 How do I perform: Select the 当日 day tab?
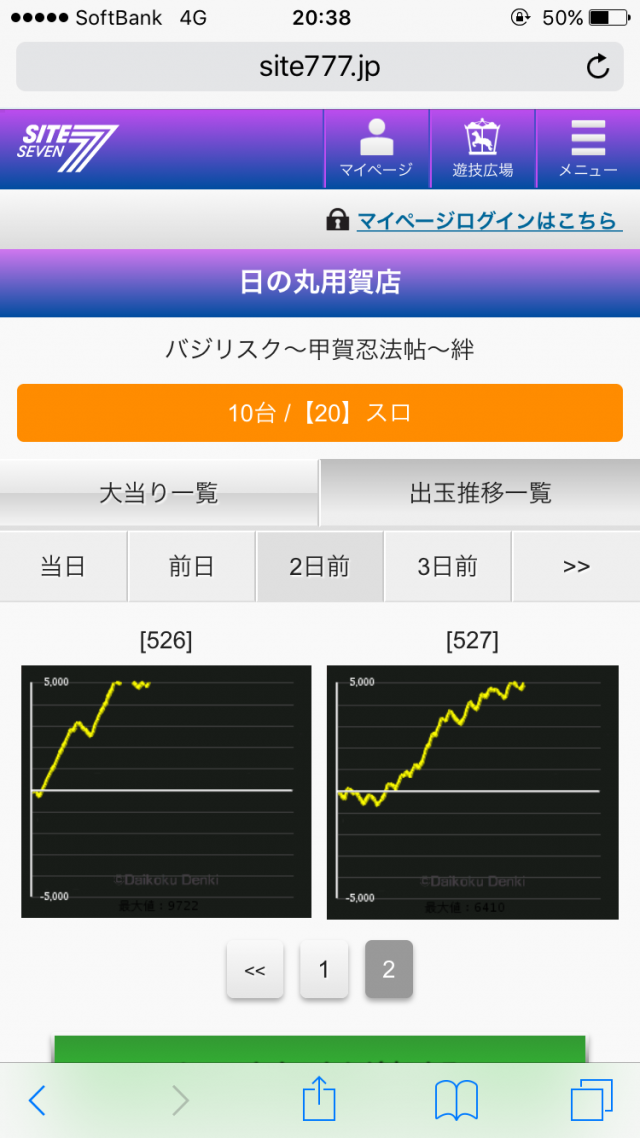pyautogui.click(x=63, y=567)
